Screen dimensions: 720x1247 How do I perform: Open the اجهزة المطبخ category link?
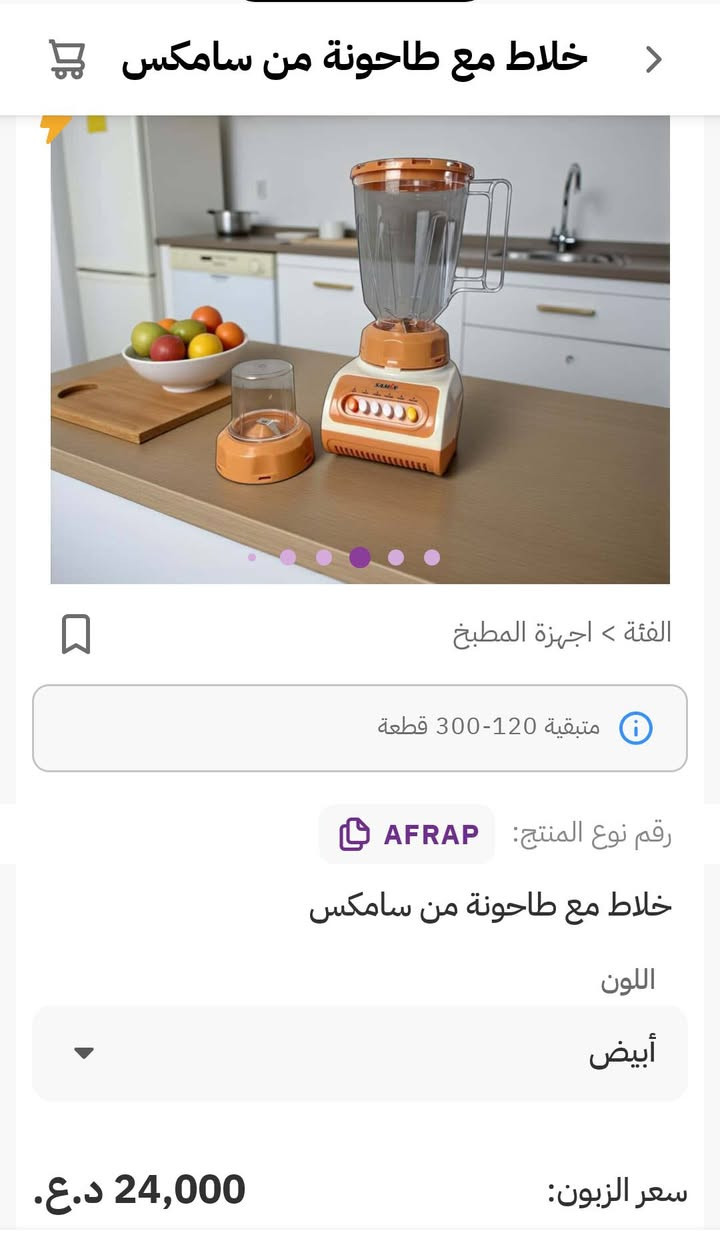coord(522,633)
